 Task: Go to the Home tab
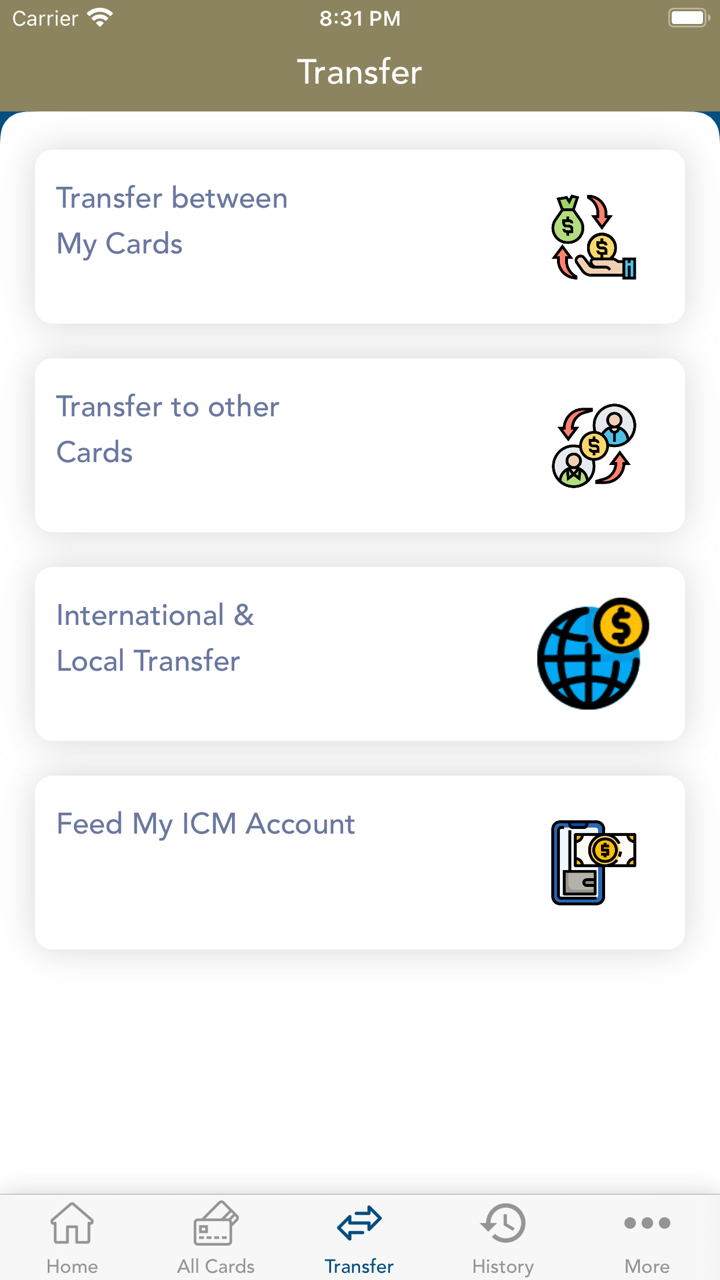pyautogui.click(x=72, y=1238)
